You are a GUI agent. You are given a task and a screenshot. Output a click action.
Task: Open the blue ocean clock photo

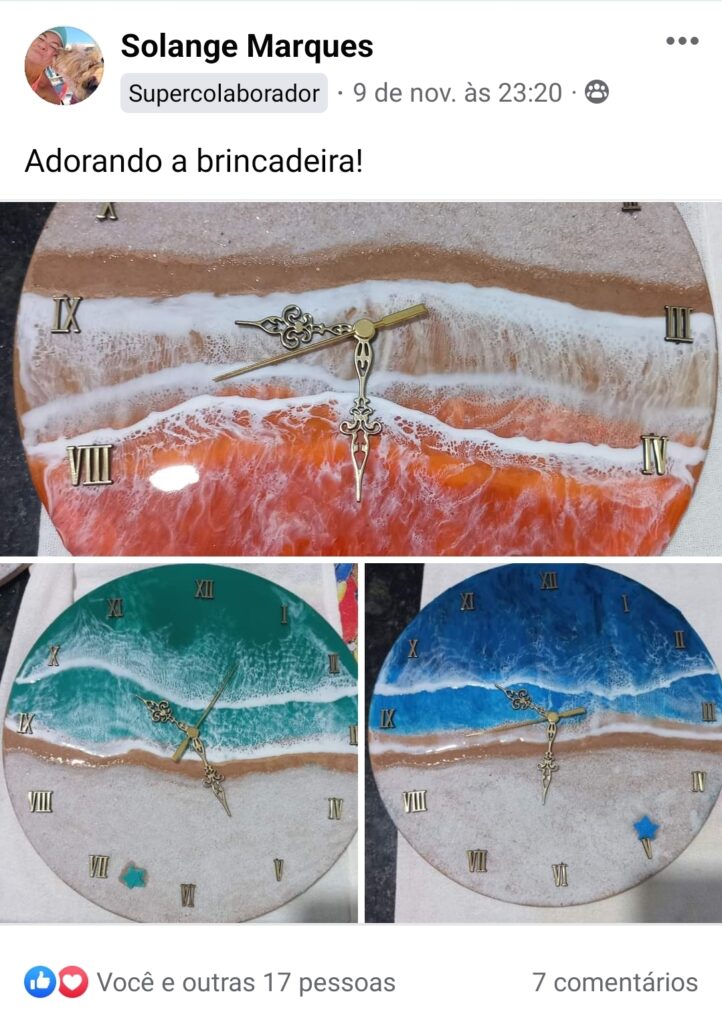(x=543, y=742)
